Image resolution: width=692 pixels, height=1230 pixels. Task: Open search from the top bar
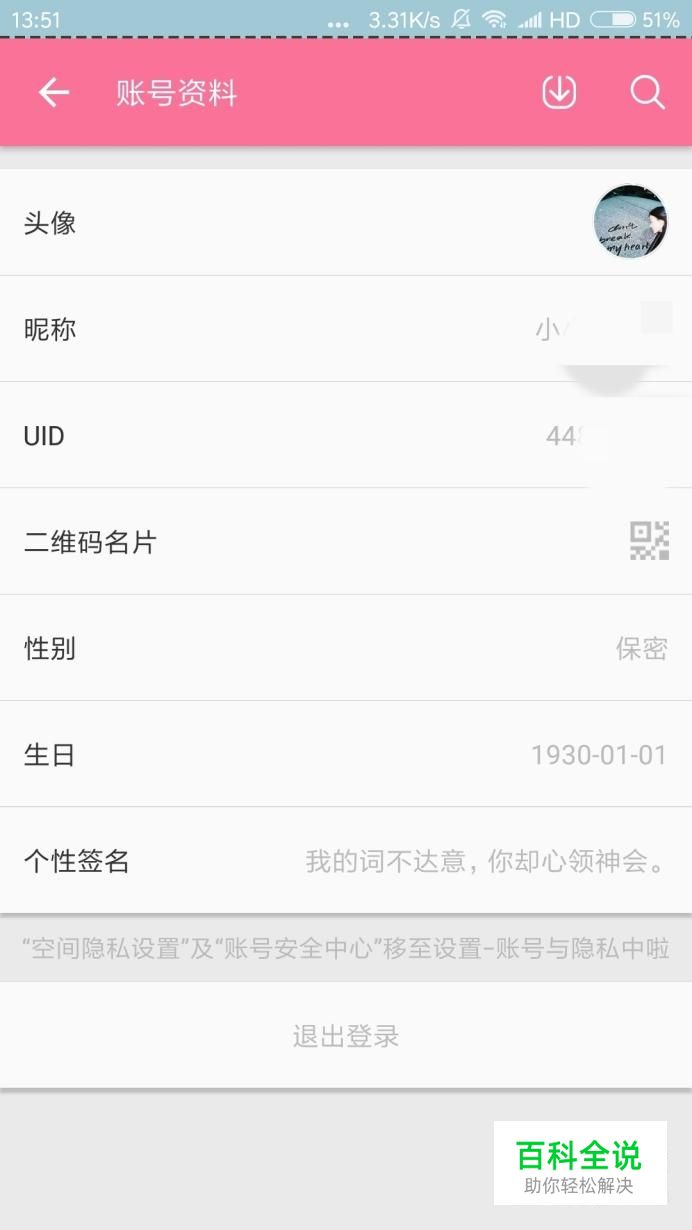(647, 93)
